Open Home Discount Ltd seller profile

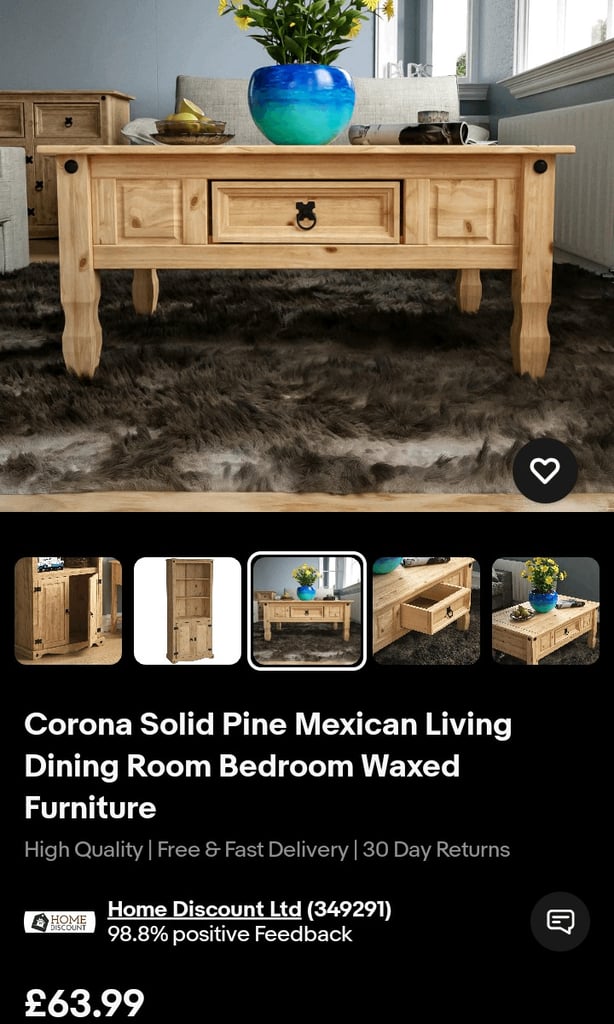(x=204, y=908)
